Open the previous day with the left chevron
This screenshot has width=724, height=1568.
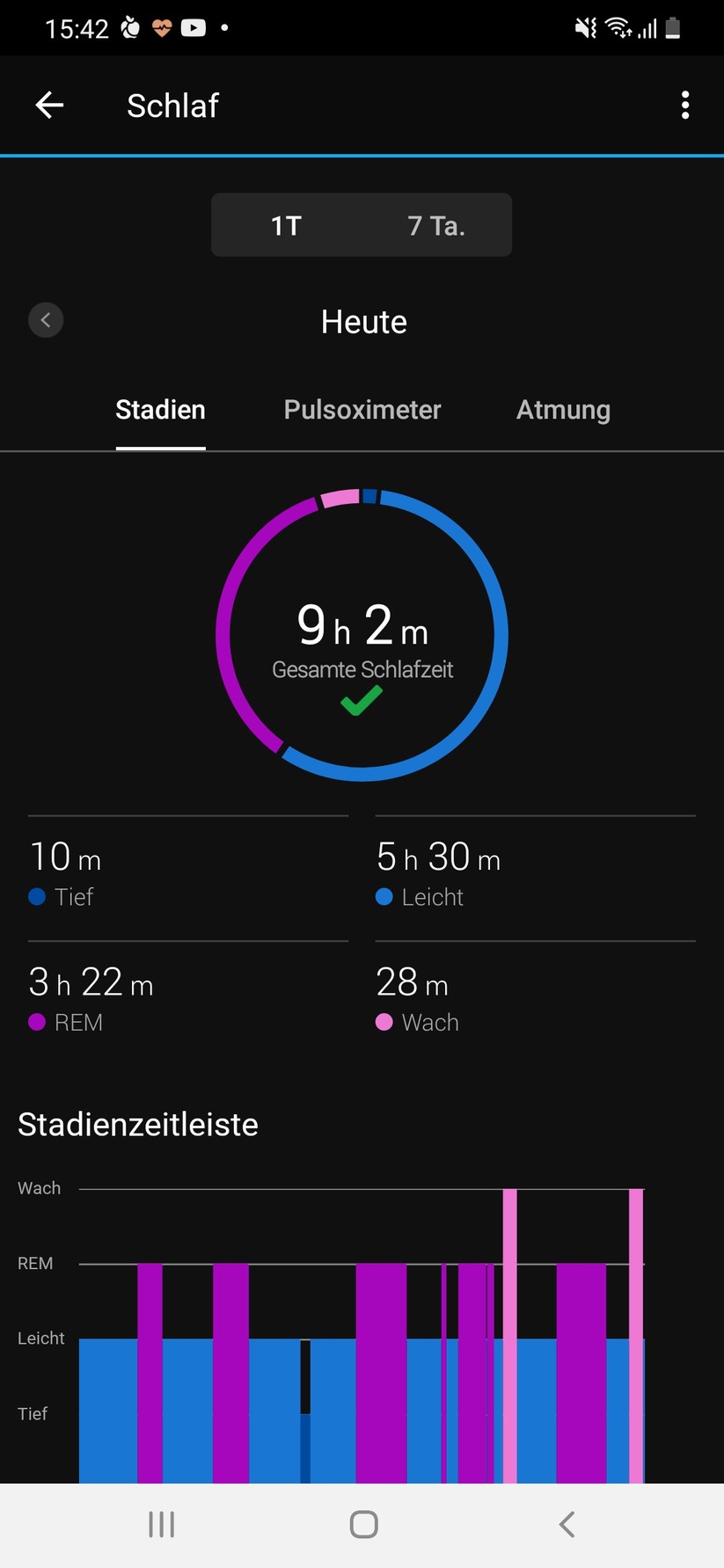(x=46, y=319)
